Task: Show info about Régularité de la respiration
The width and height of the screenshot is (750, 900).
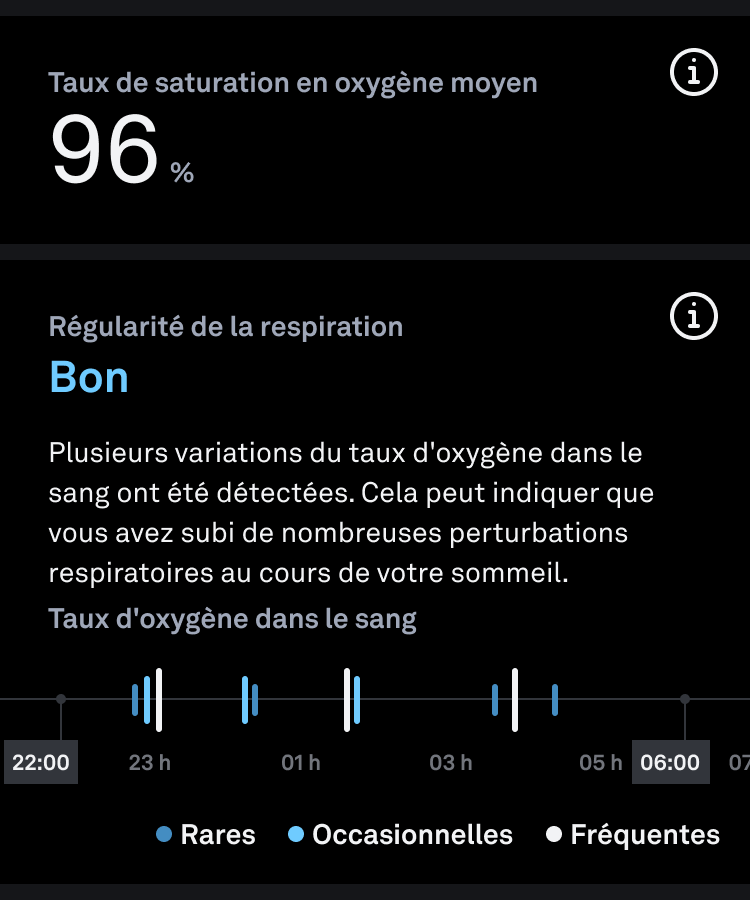Action: pos(693,318)
